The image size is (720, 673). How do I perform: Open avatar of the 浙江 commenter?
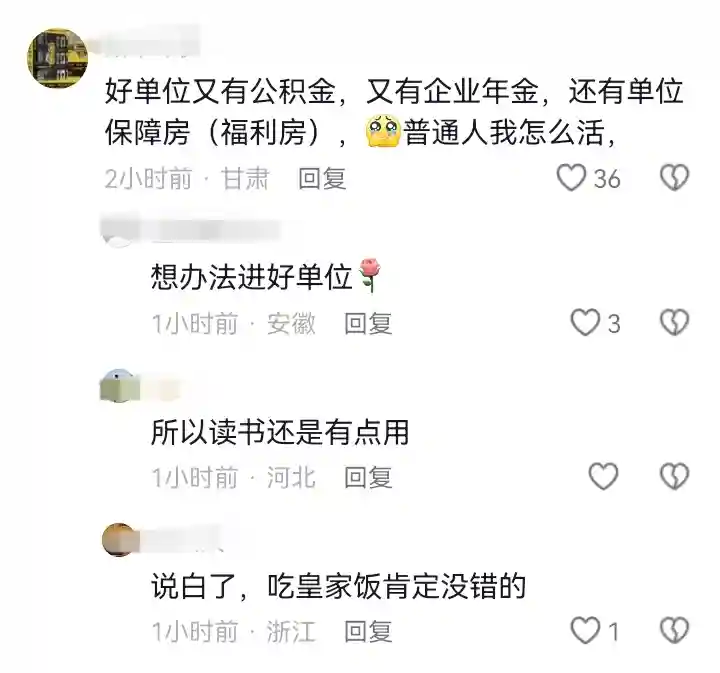pos(119,540)
